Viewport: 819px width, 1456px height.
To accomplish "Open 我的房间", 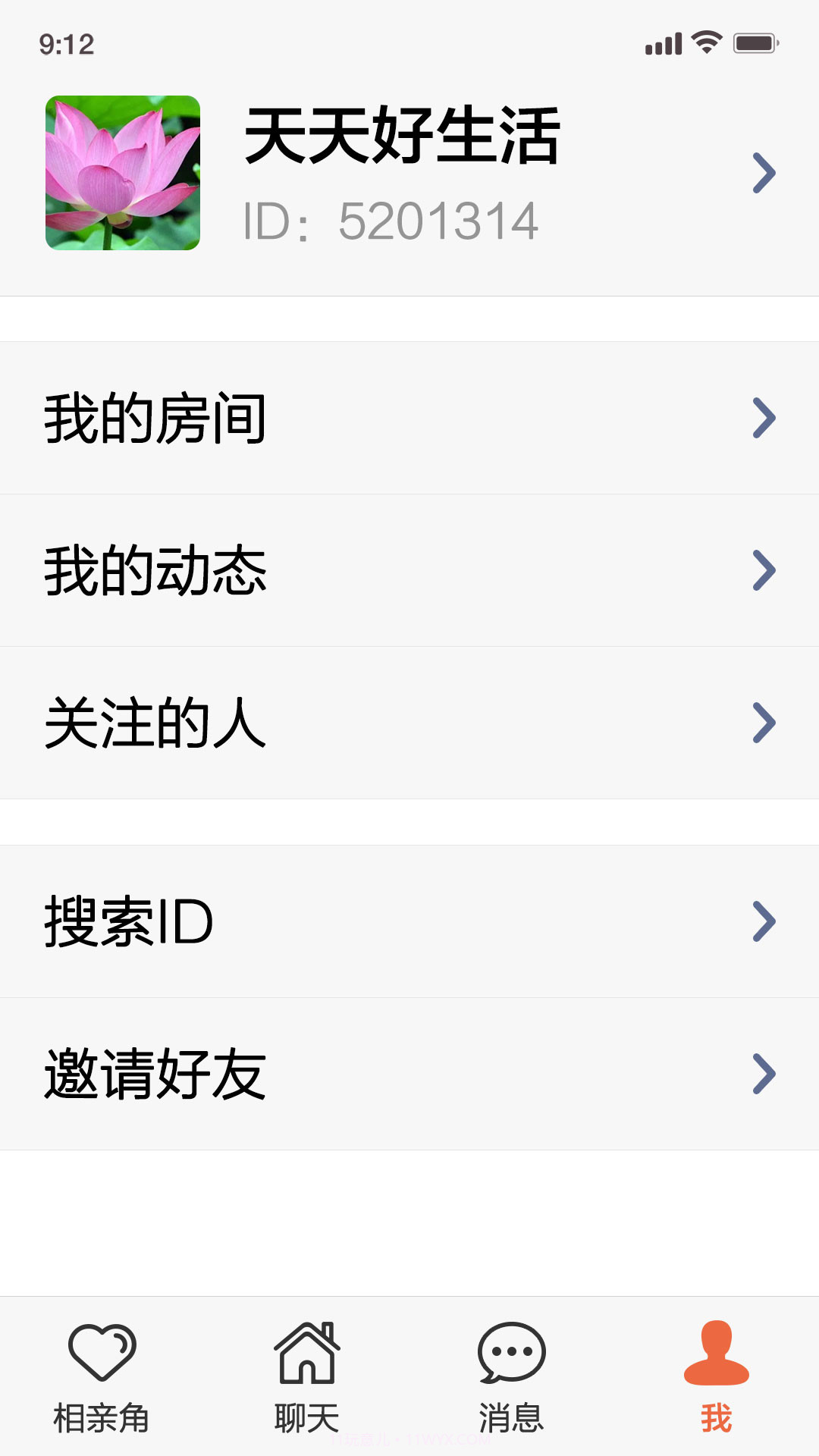I will 409,418.
